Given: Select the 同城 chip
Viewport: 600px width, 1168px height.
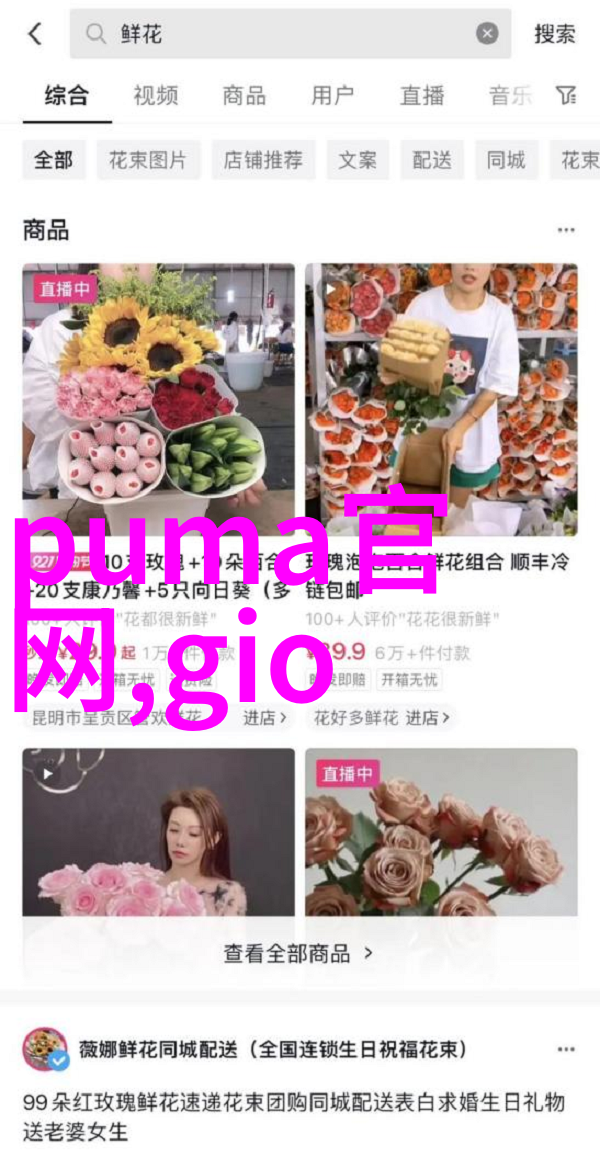Looking at the screenshot, I should click(x=507, y=160).
